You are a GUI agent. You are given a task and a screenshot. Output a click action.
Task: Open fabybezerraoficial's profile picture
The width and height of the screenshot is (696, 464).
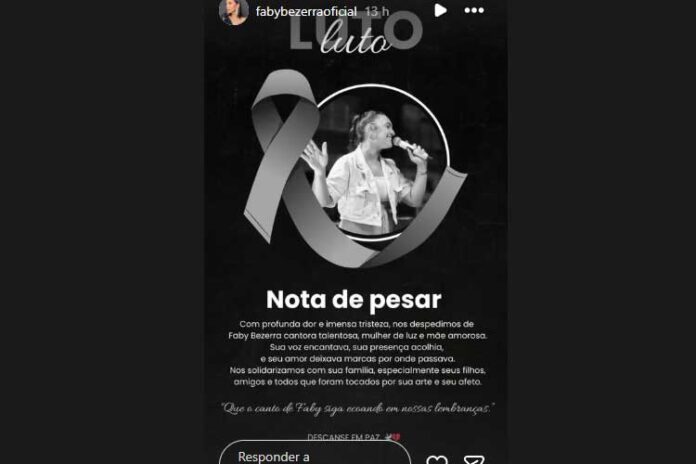point(233,11)
